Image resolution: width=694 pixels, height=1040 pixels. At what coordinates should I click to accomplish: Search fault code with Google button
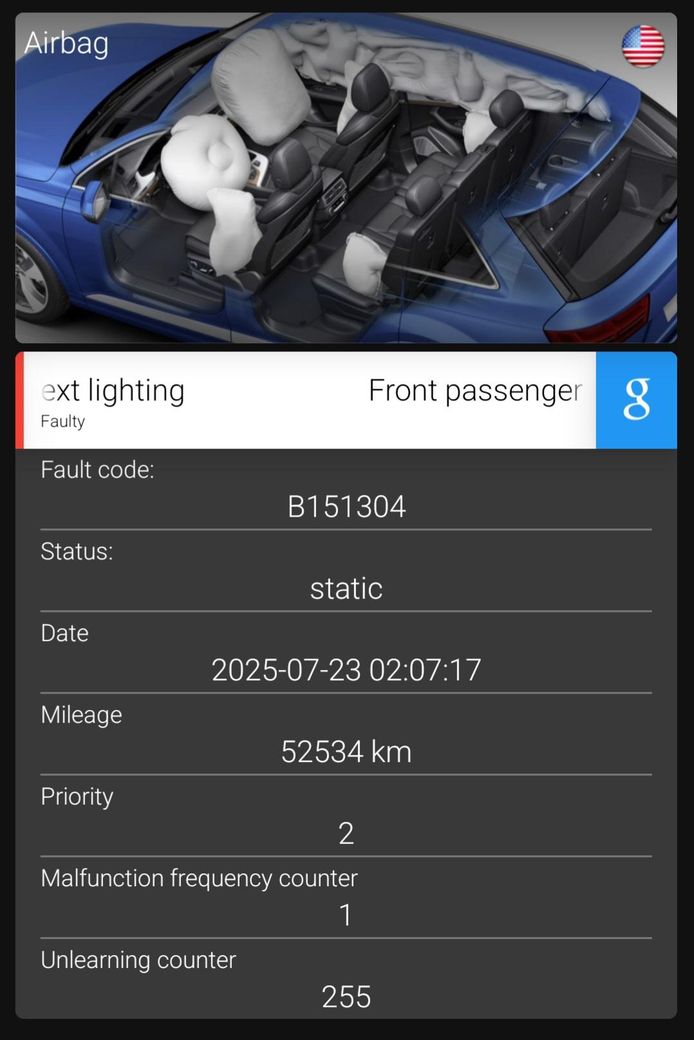pyautogui.click(x=636, y=400)
